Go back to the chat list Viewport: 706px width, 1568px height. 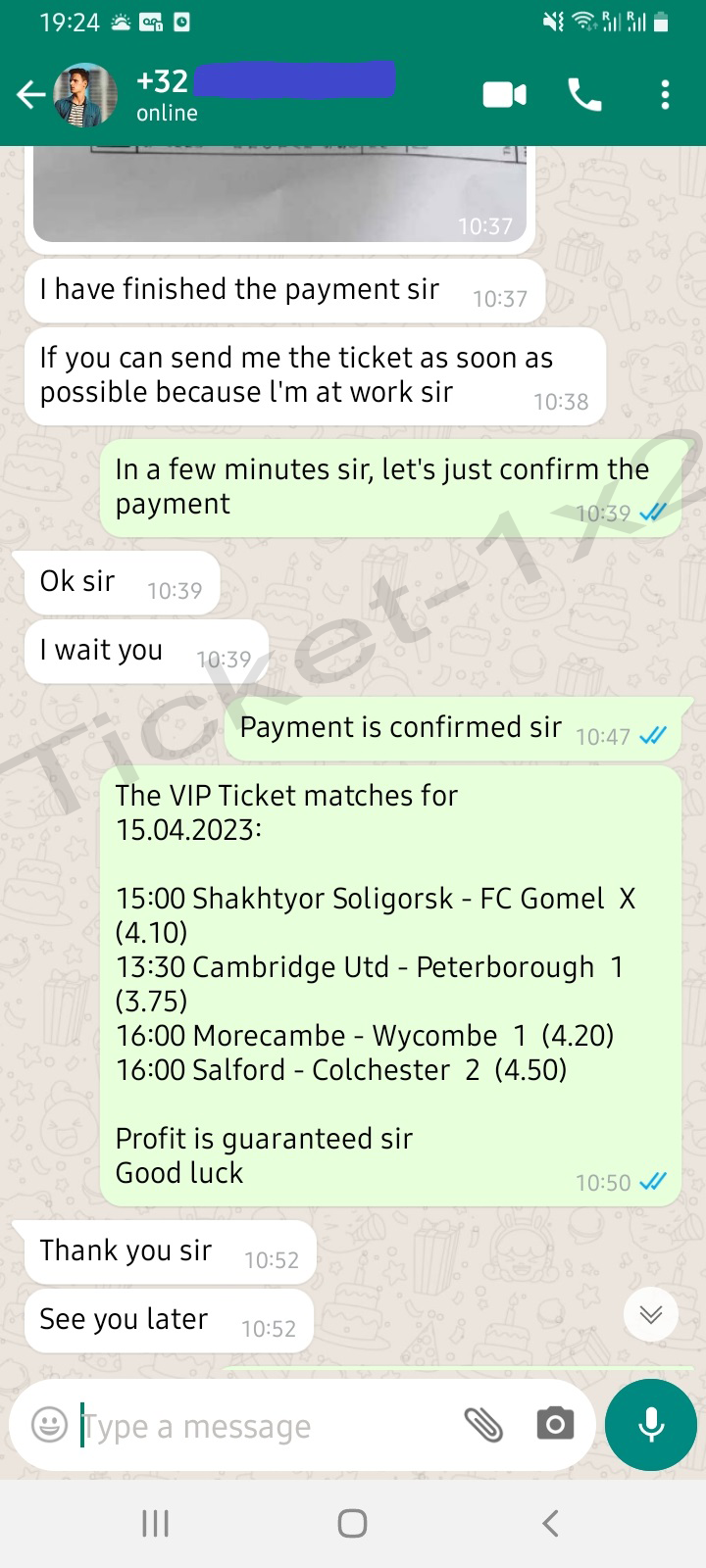[x=30, y=95]
